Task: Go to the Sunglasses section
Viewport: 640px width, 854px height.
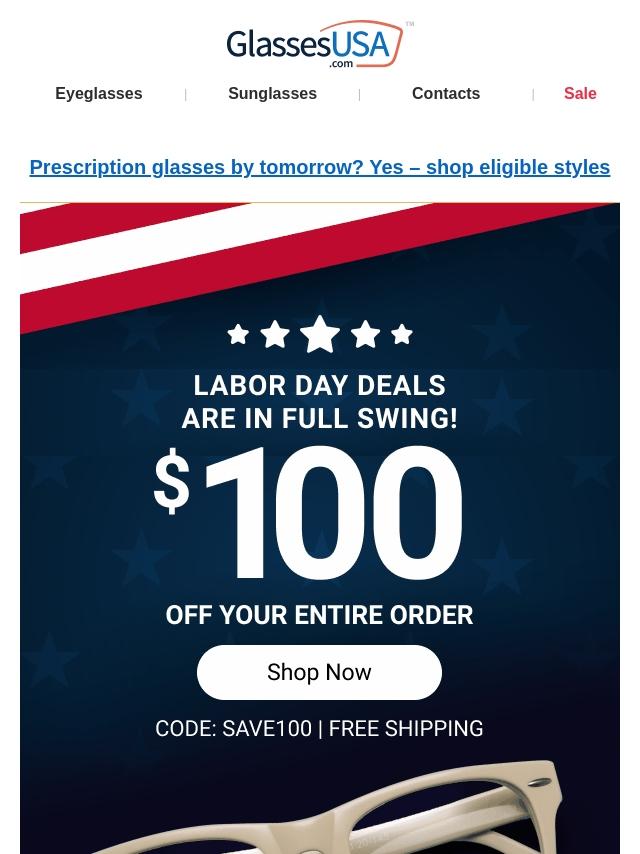Action: tap(272, 93)
